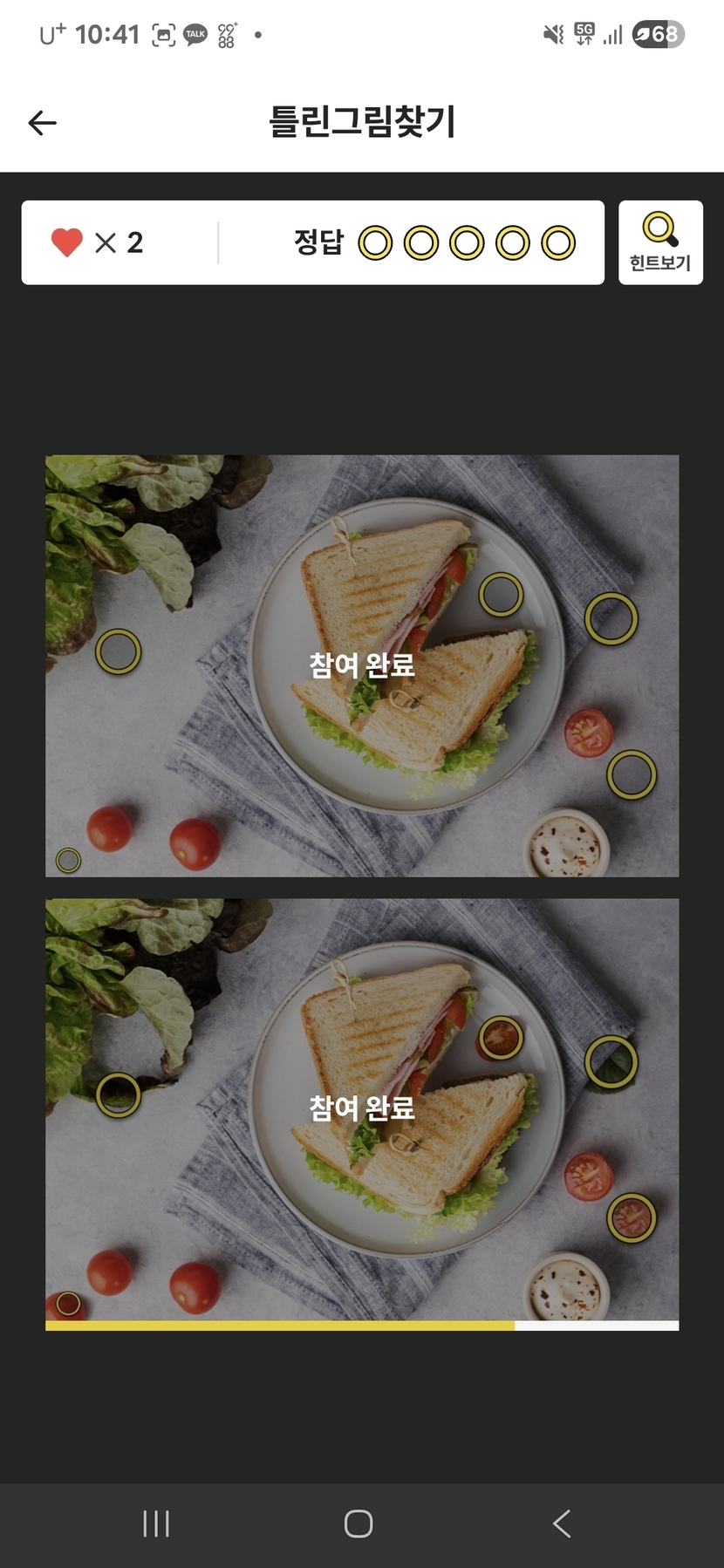This screenshot has width=724, height=1568.
Task: Go back using the top-left arrow
Action: tap(42, 123)
